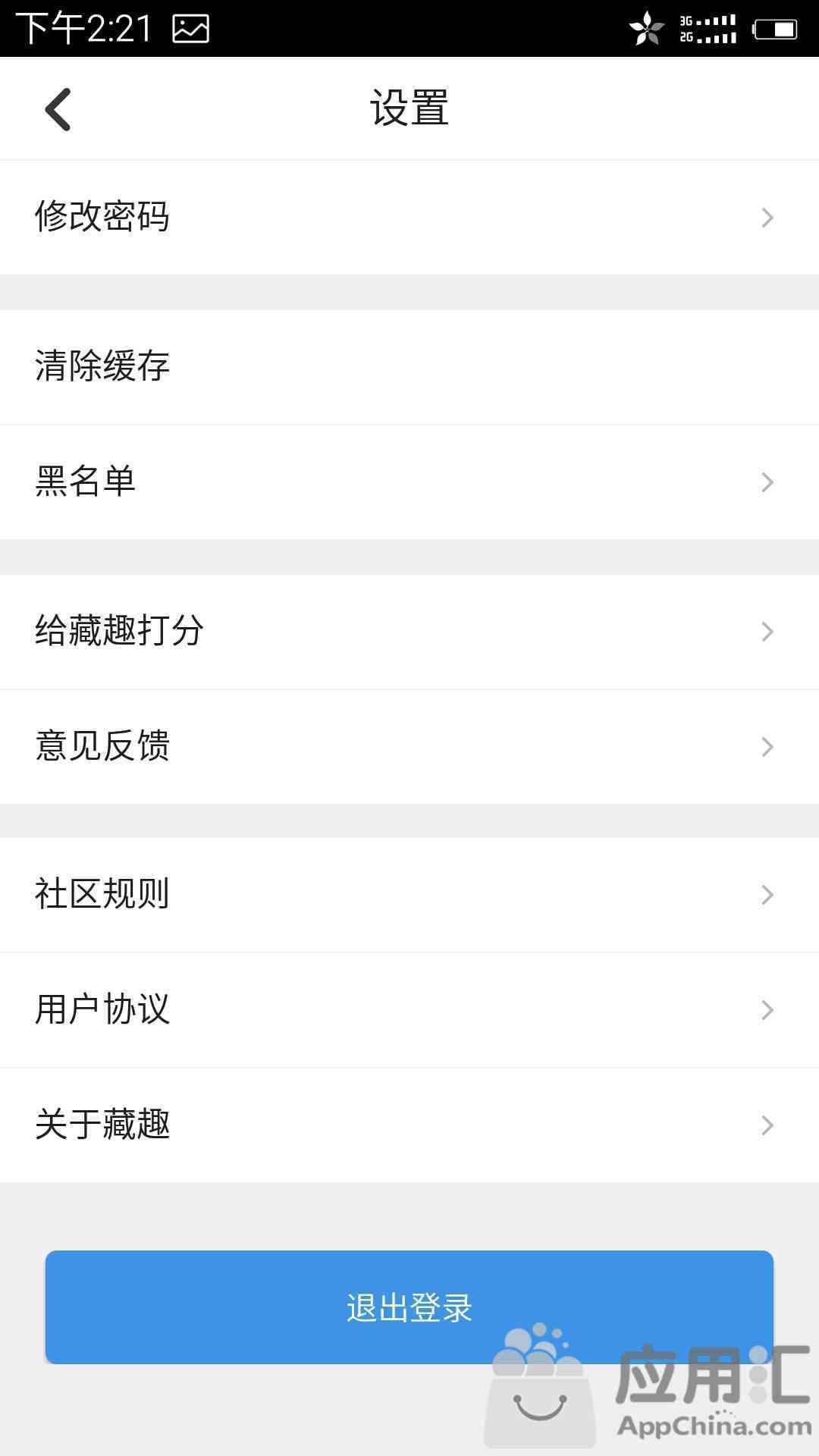Image resolution: width=819 pixels, height=1456 pixels.
Task: Open 意见反馈 feedback page
Action: tap(409, 747)
